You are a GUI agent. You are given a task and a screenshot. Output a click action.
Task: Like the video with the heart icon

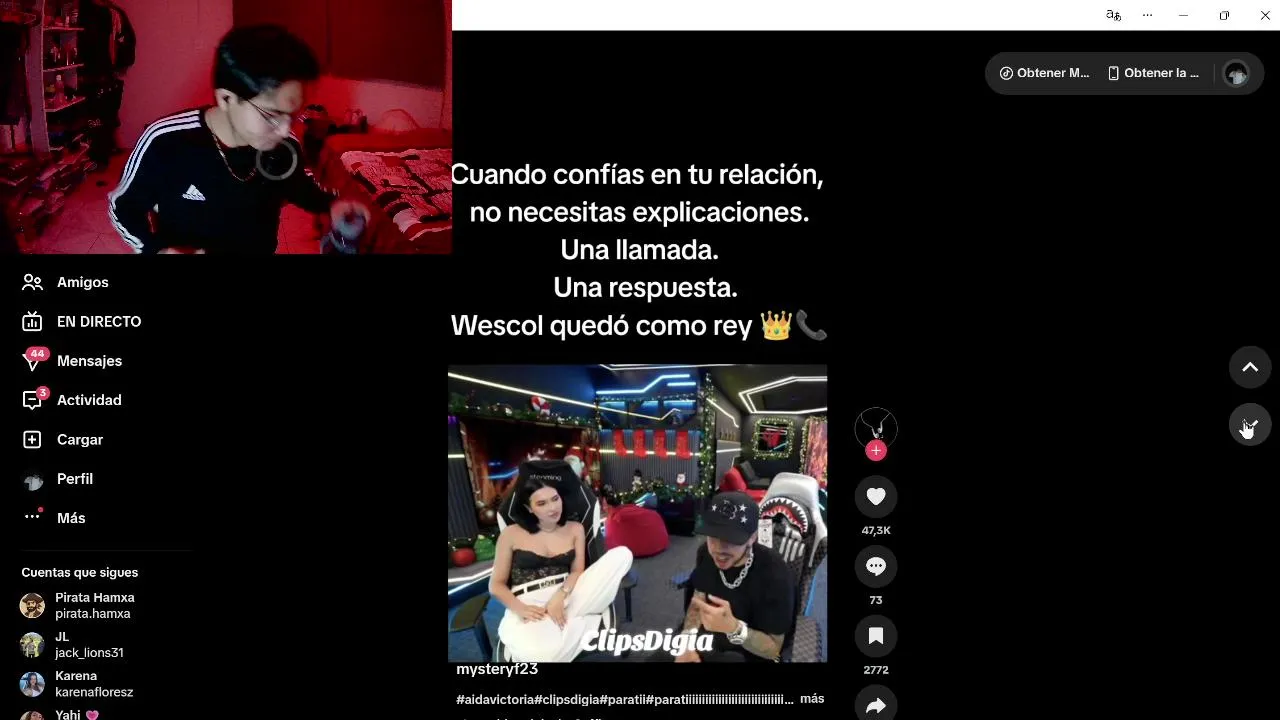click(876, 497)
